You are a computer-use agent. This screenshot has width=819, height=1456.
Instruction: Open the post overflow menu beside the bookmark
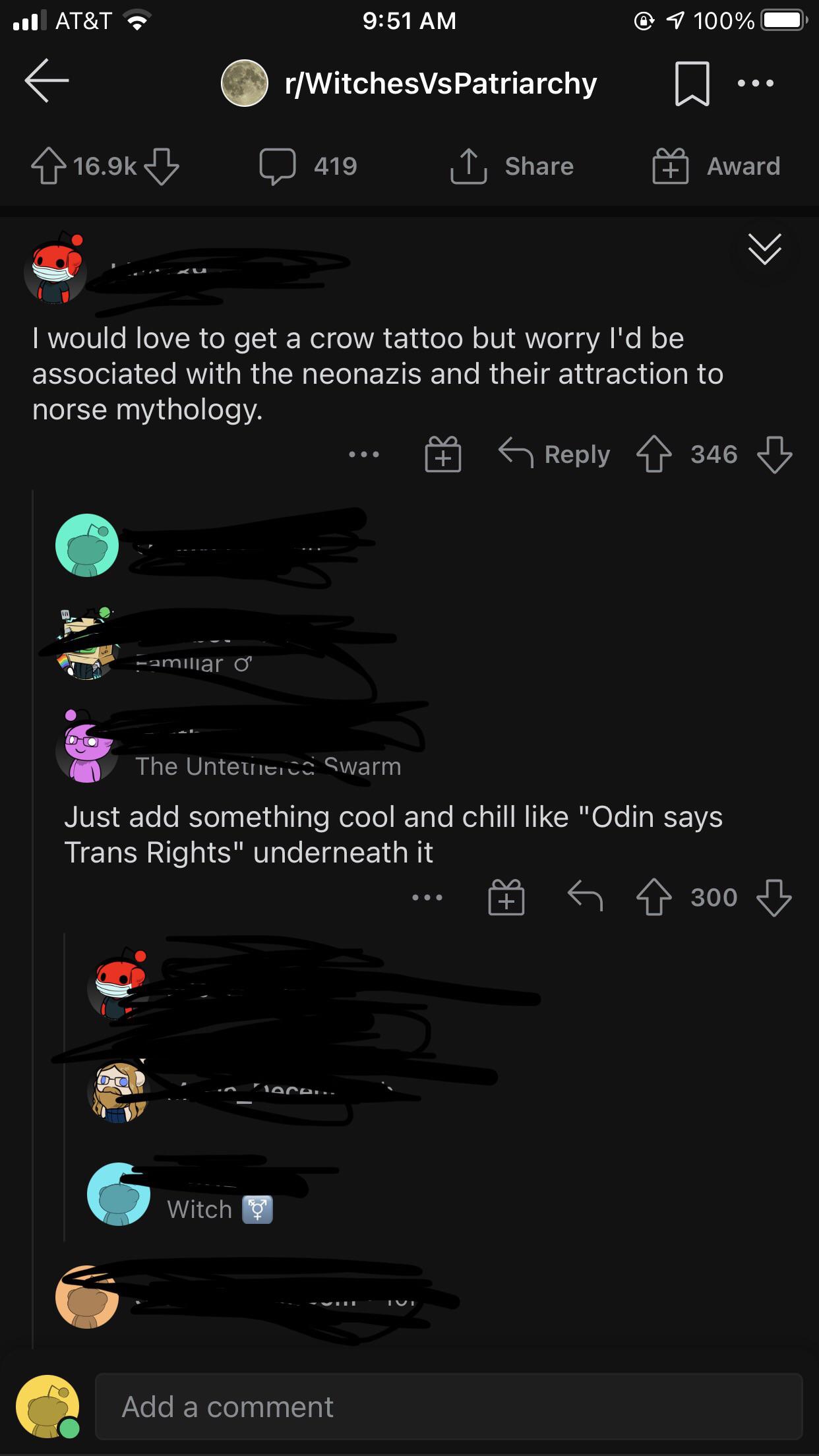coord(754,83)
